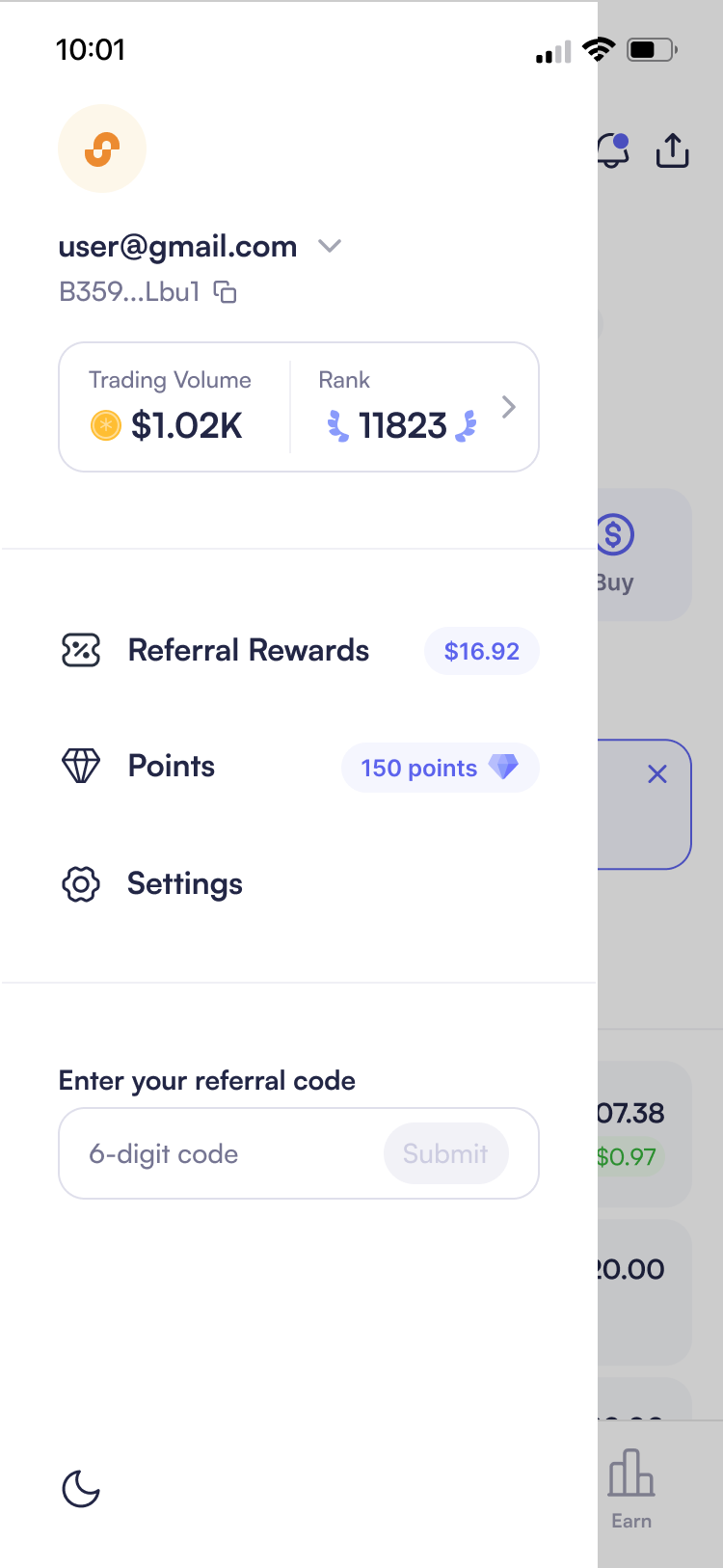Open the notifications bell
This screenshot has width=723, height=1568.
[x=614, y=150]
